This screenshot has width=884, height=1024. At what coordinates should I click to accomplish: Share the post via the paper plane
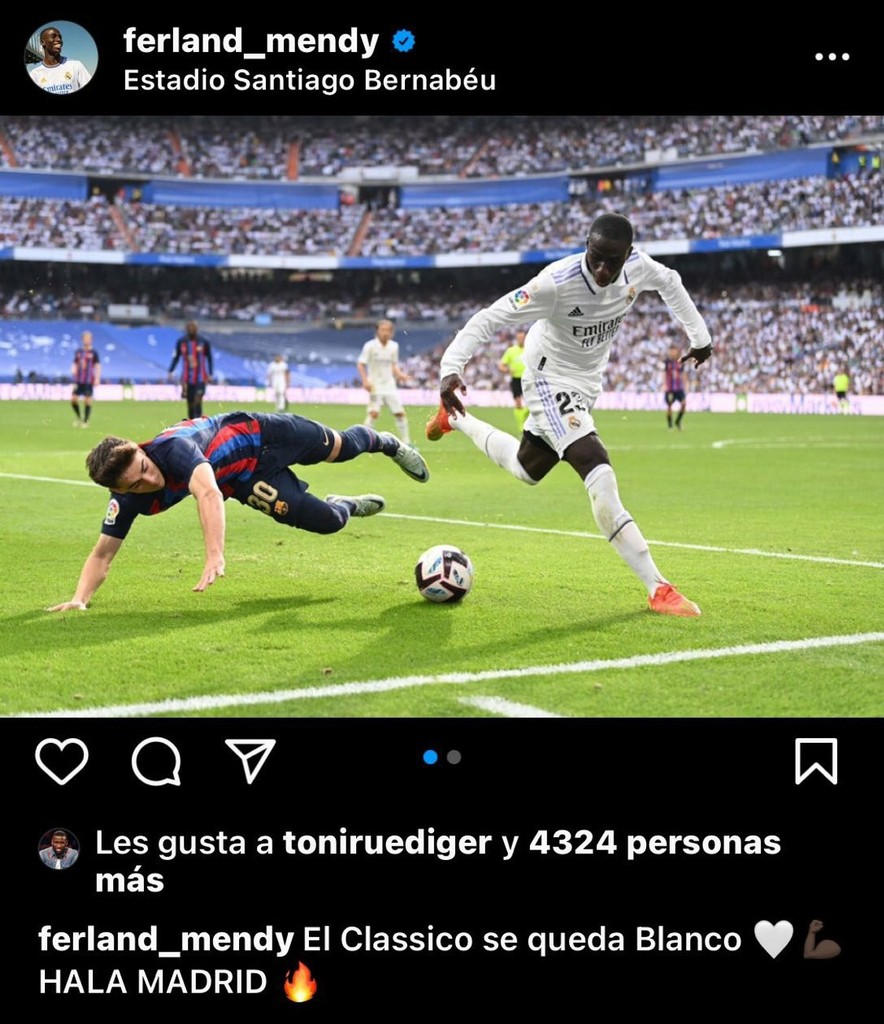250,761
